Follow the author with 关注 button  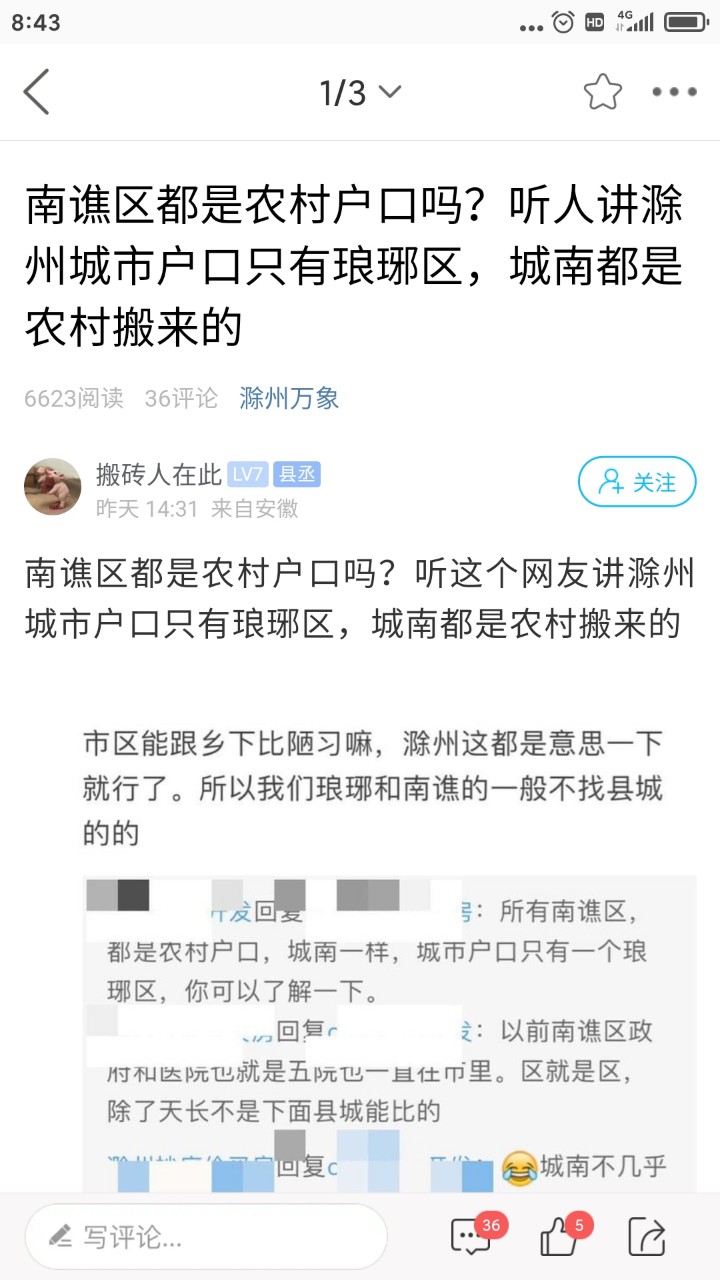pos(636,483)
